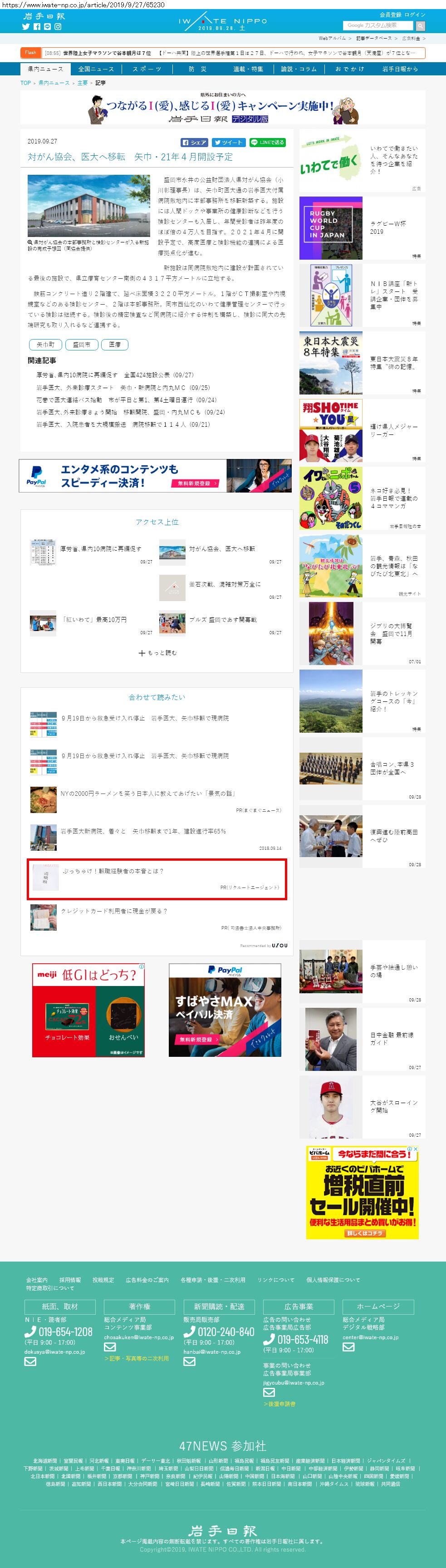446x1568 pixels.
Task: Open ranked article 「紅いわて」最高10万円
Action: click(x=94, y=620)
